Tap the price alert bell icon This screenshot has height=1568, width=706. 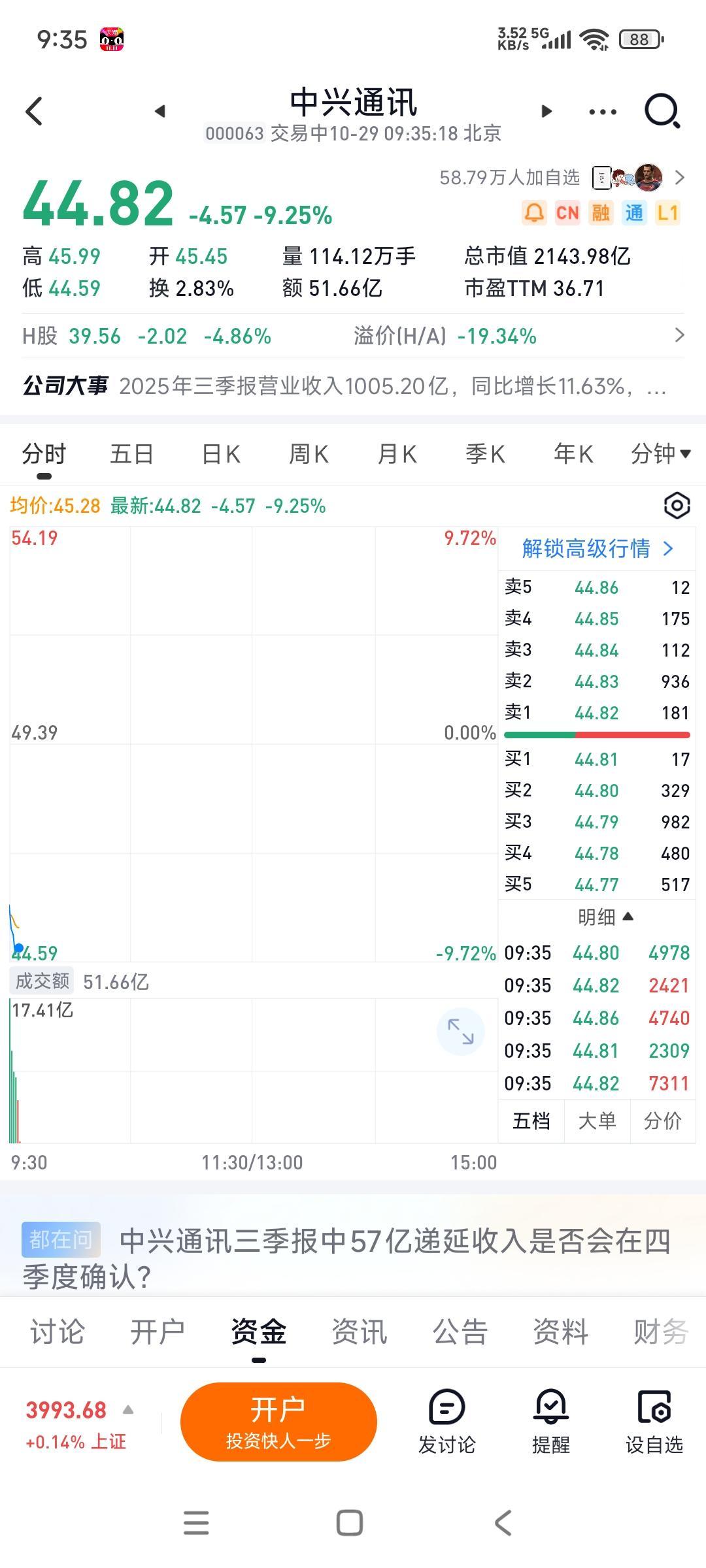point(533,212)
